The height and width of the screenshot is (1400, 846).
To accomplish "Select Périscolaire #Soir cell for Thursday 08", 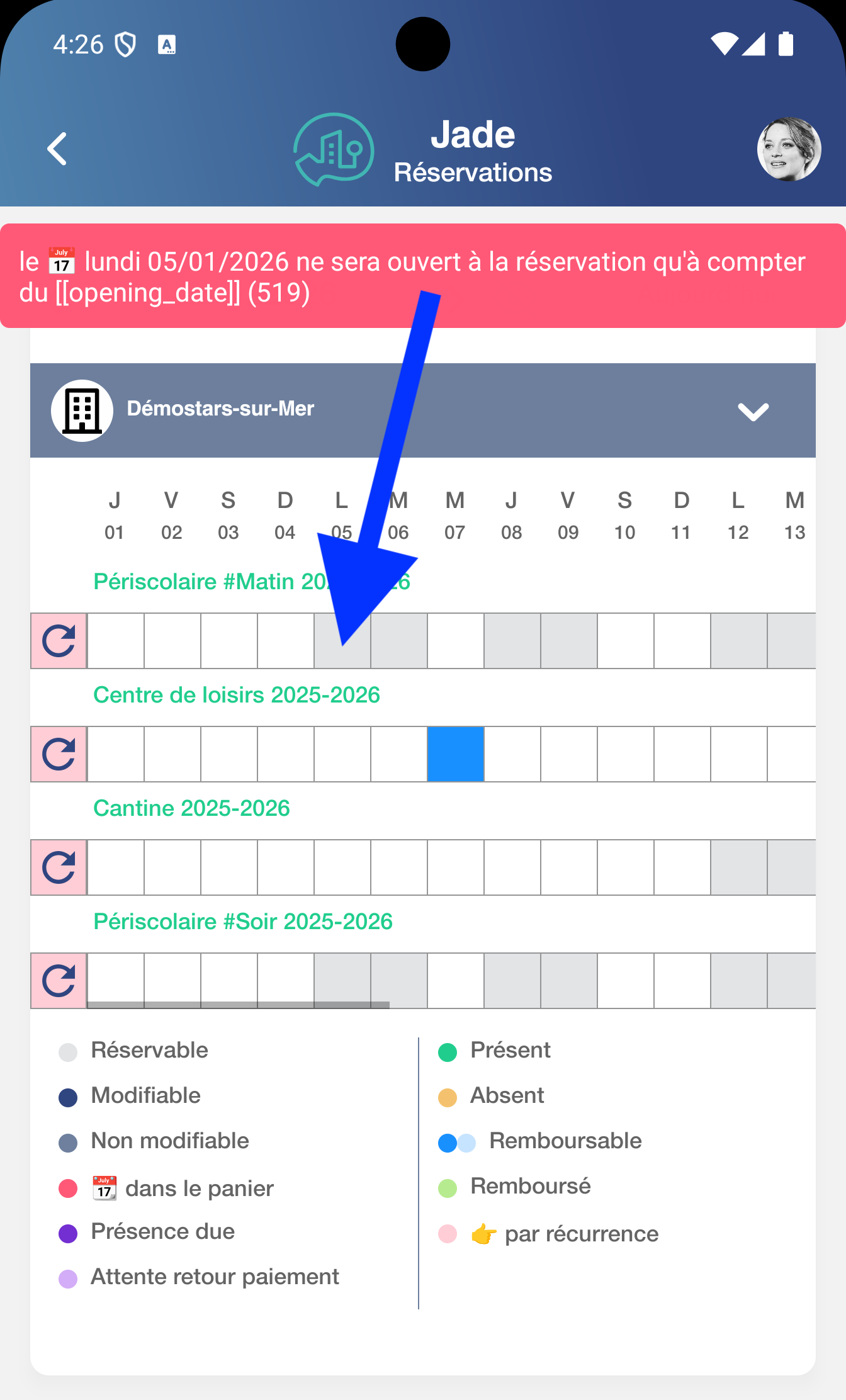I will 512,981.
